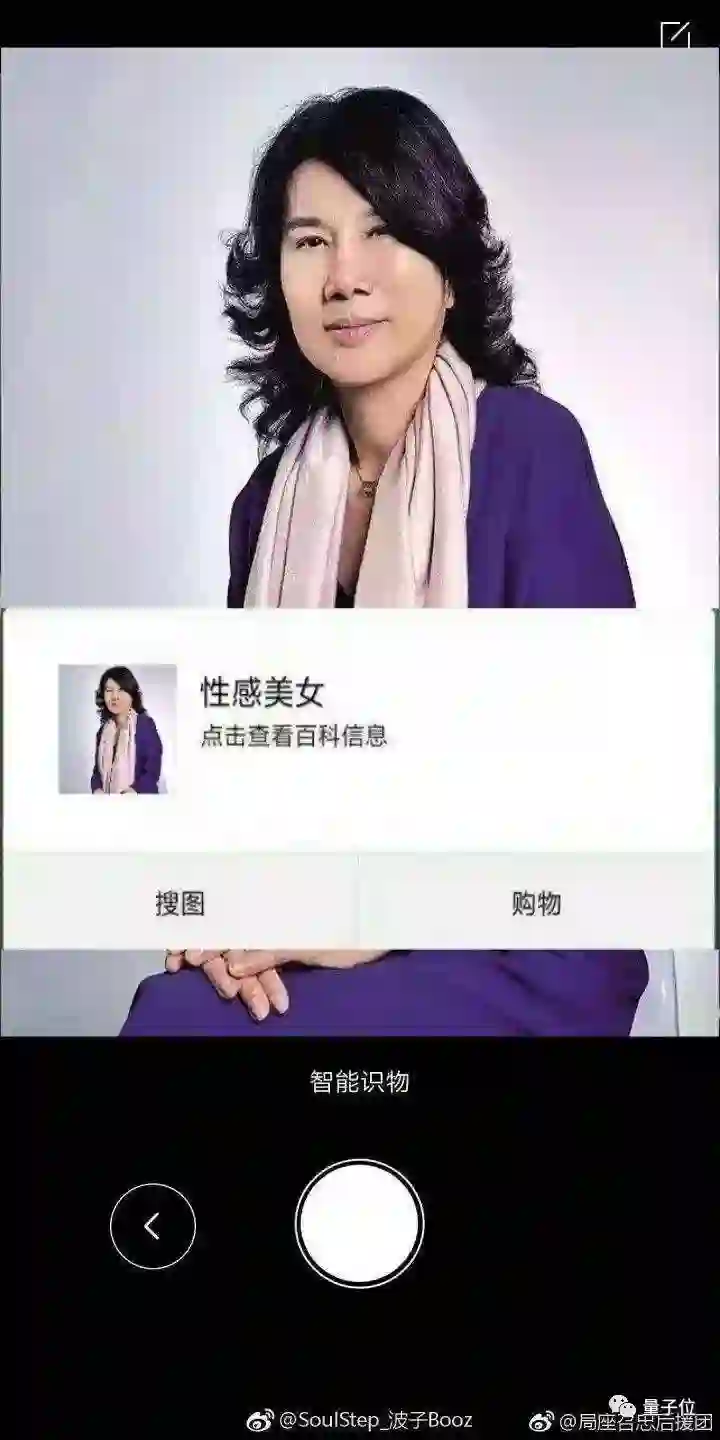Go back with the left arrow button
This screenshot has height=1440, width=720.
click(x=152, y=1226)
